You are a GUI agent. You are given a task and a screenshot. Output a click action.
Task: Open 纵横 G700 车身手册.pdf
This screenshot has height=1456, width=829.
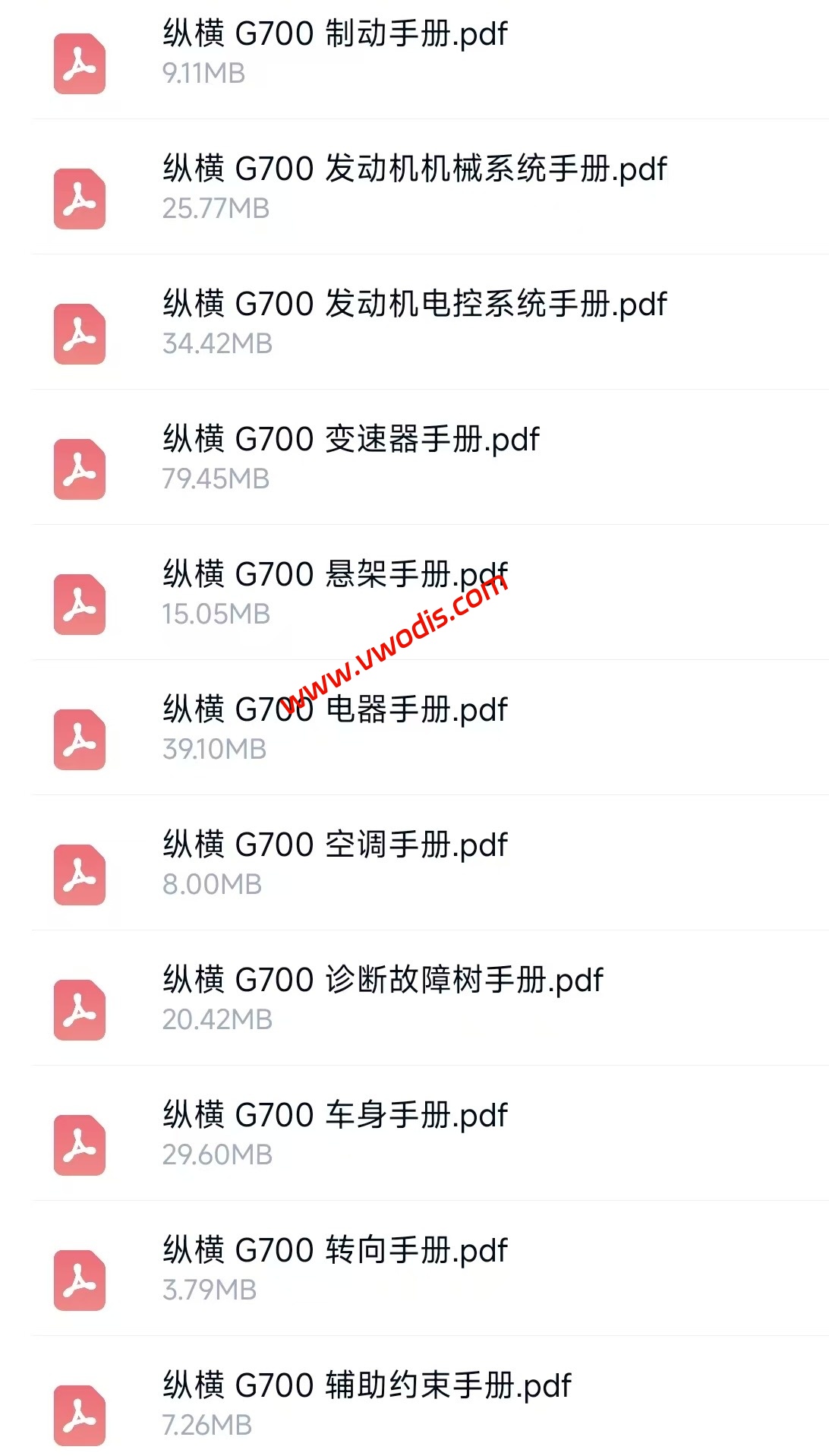click(334, 1116)
